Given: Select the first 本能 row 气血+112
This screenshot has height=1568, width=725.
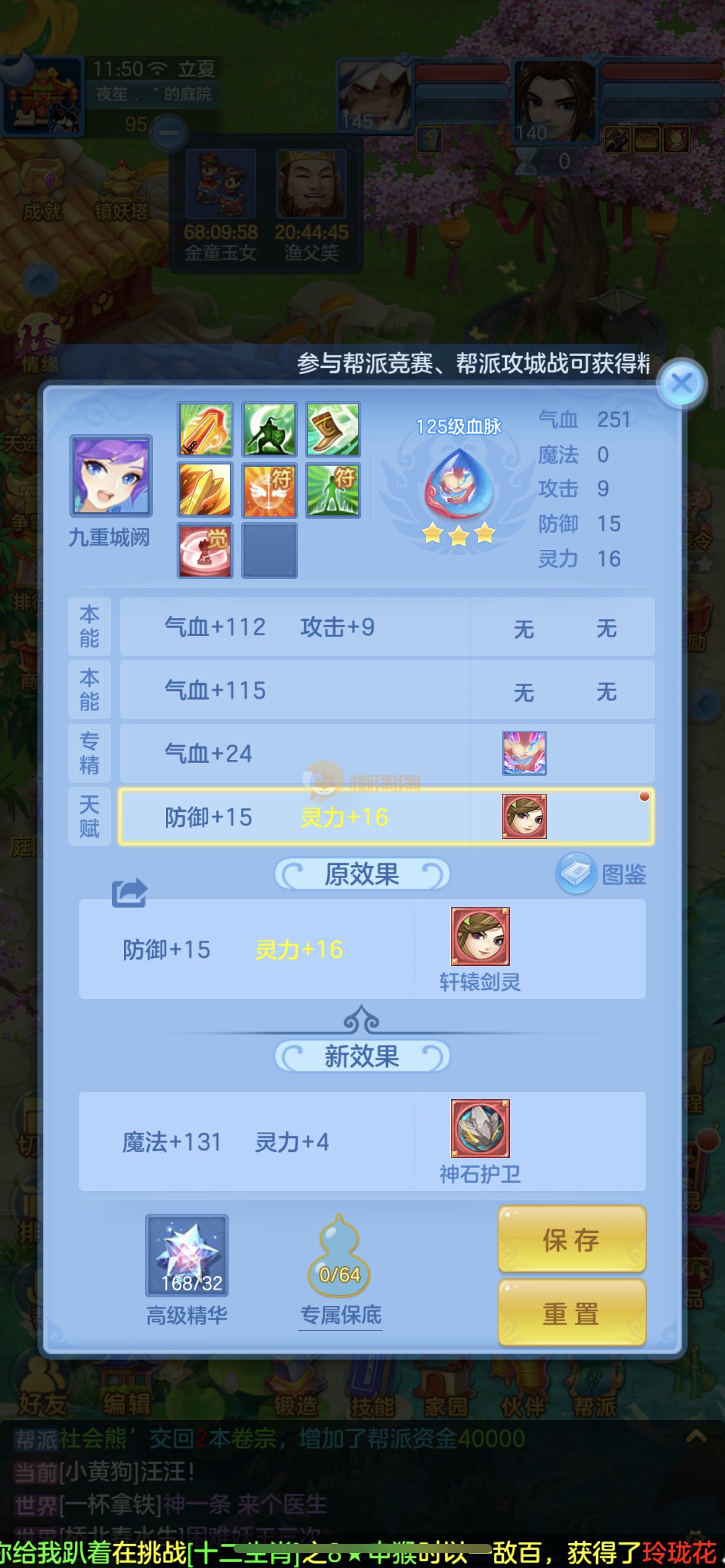Looking at the screenshot, I should click(385, 627).
